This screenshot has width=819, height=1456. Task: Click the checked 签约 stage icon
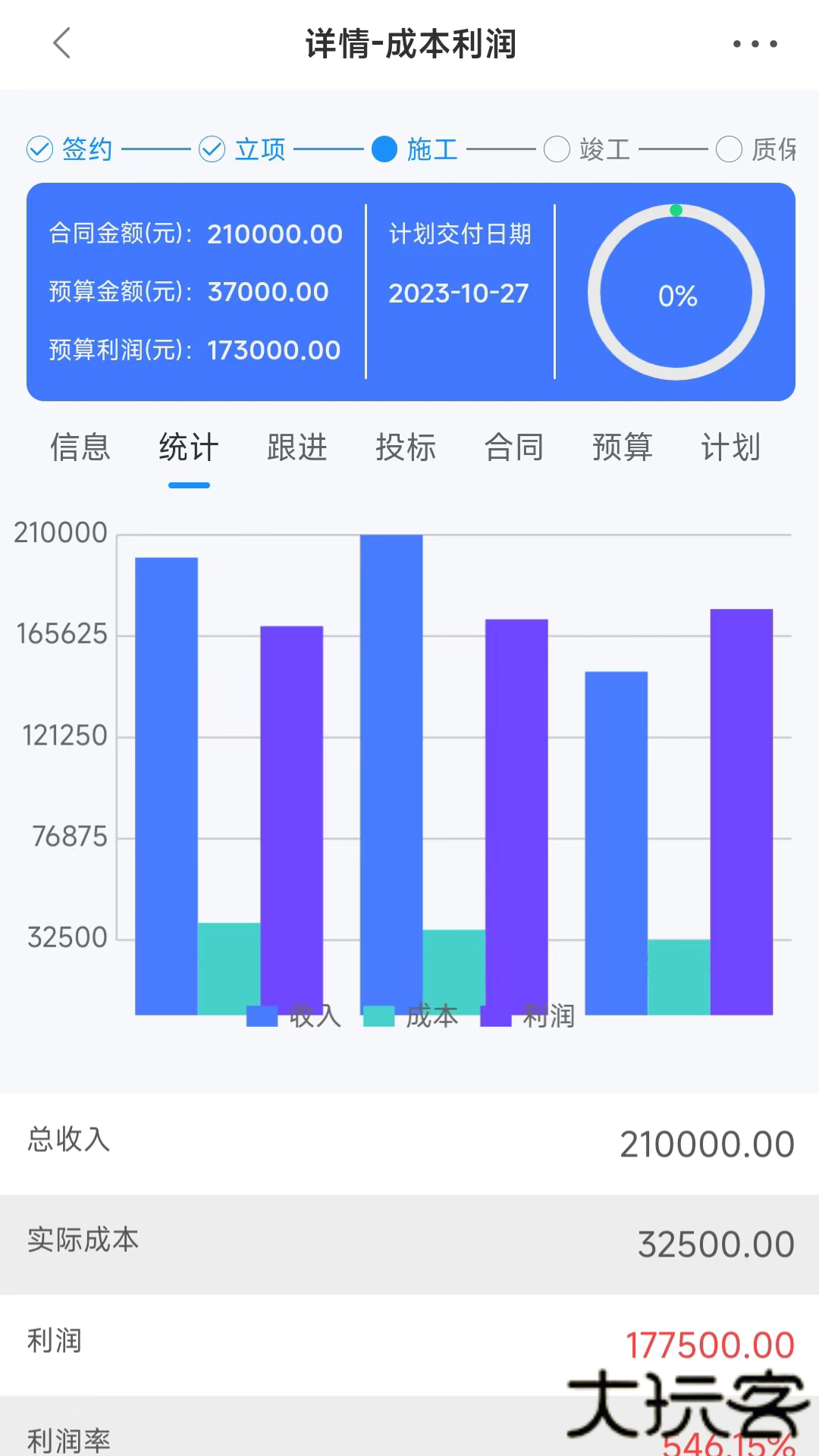pos(37,149)
